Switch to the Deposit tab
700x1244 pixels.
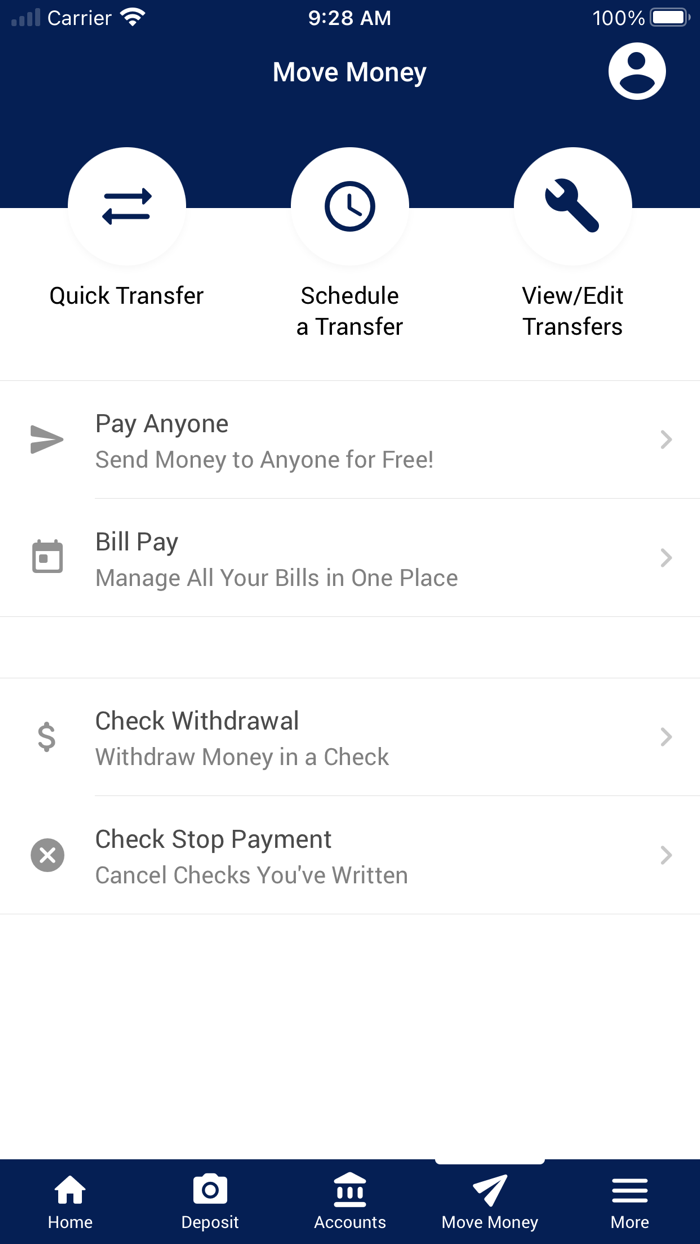(210, 1202)
